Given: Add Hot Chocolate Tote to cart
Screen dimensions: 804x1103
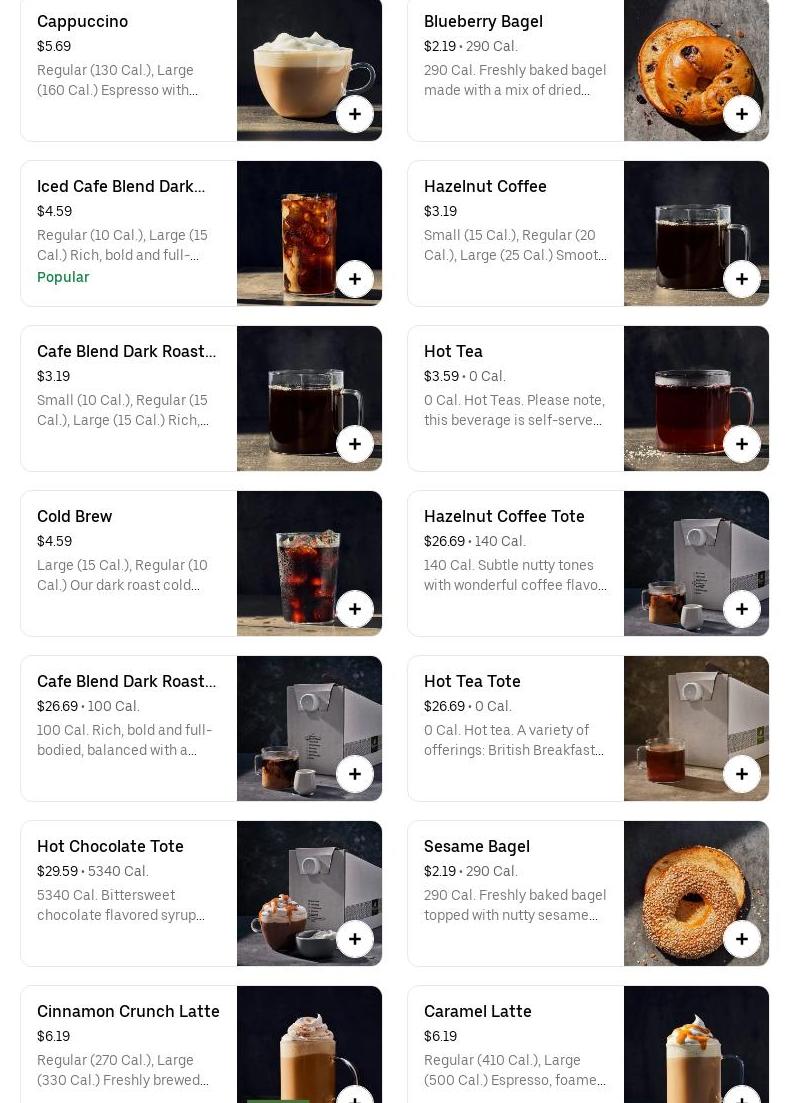Looking at the screenshot, I should tap(355, 939).
